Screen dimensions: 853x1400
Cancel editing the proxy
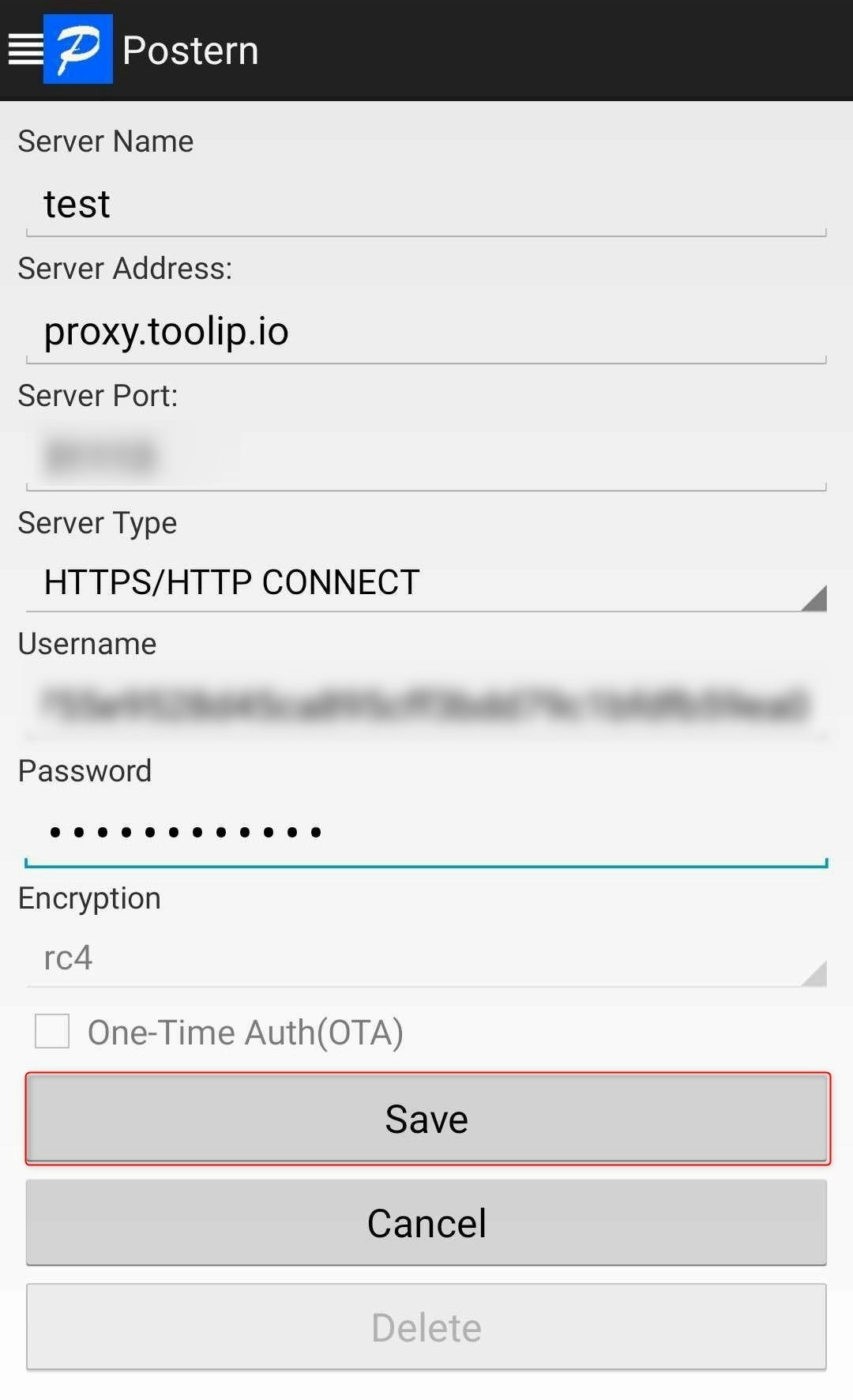[x=426, y=1223]
